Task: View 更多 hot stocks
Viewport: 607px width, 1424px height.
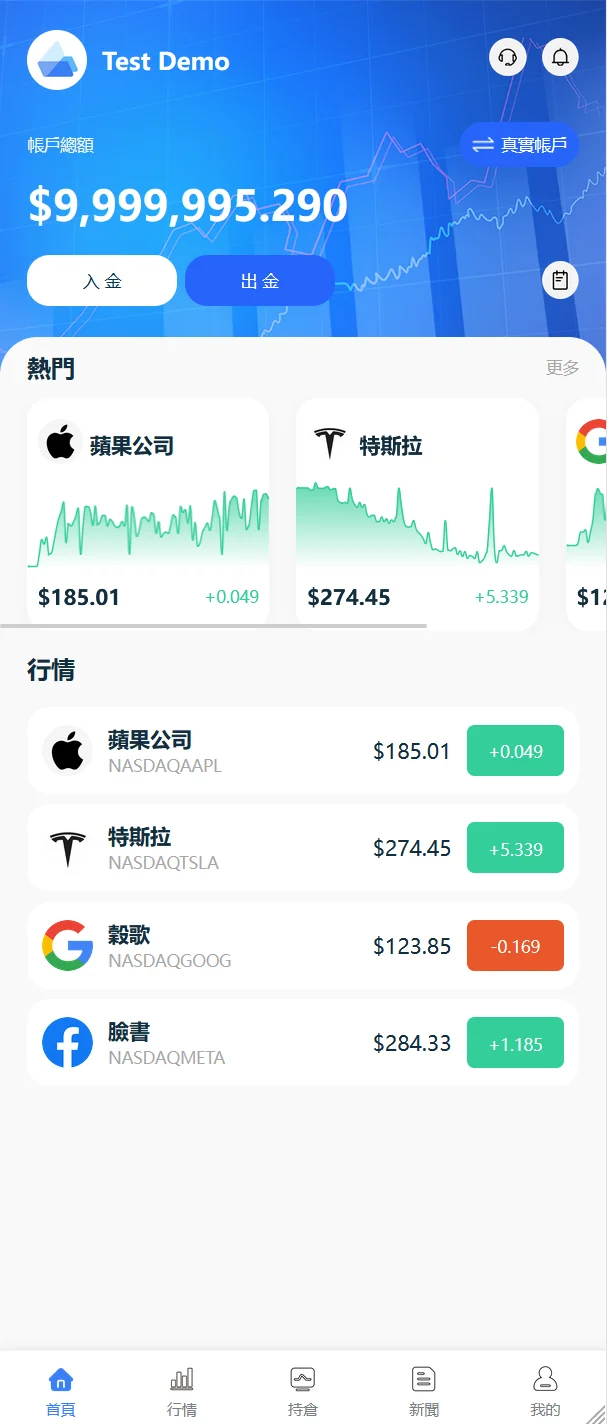Action: (x=562, y=368)
